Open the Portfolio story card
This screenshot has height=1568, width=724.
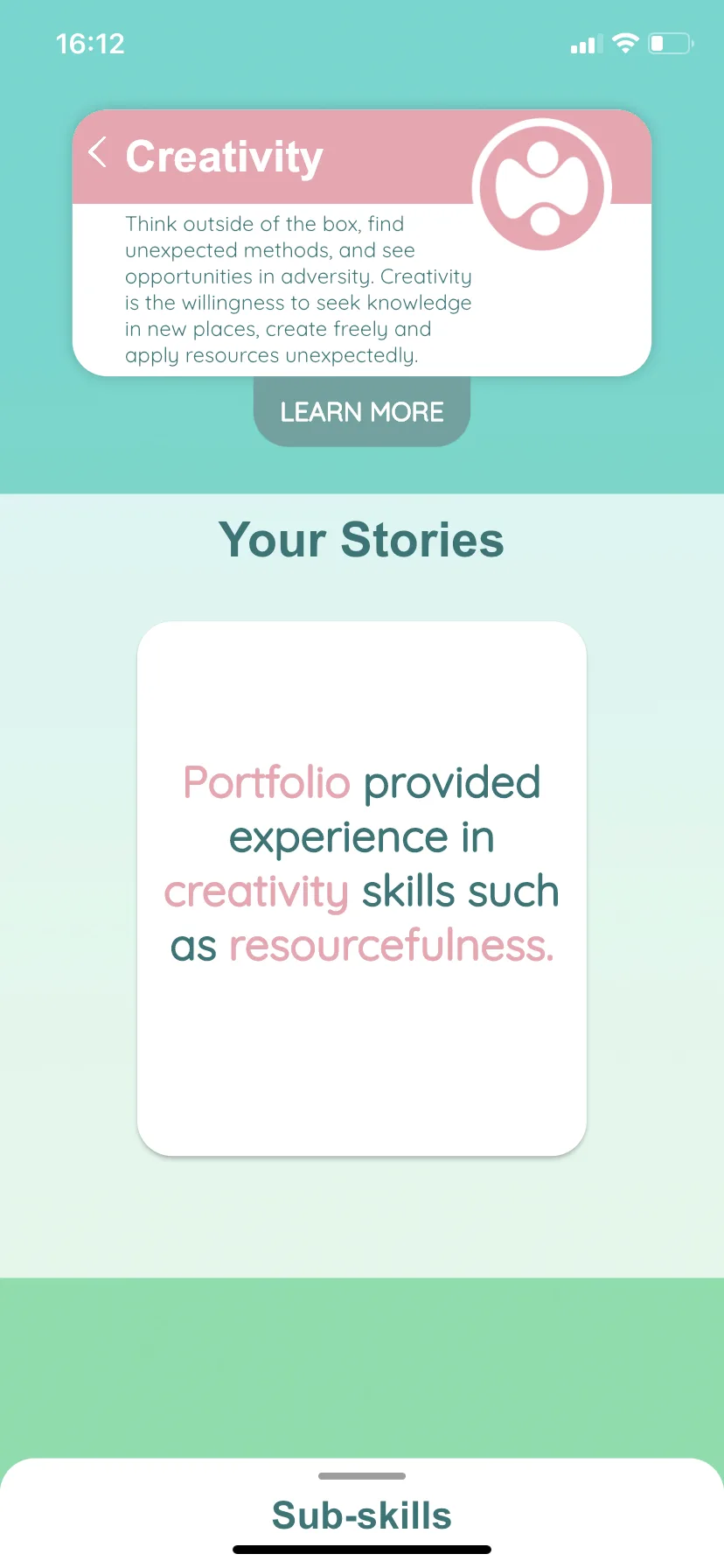pyautogui.click(x=362, y=888)
